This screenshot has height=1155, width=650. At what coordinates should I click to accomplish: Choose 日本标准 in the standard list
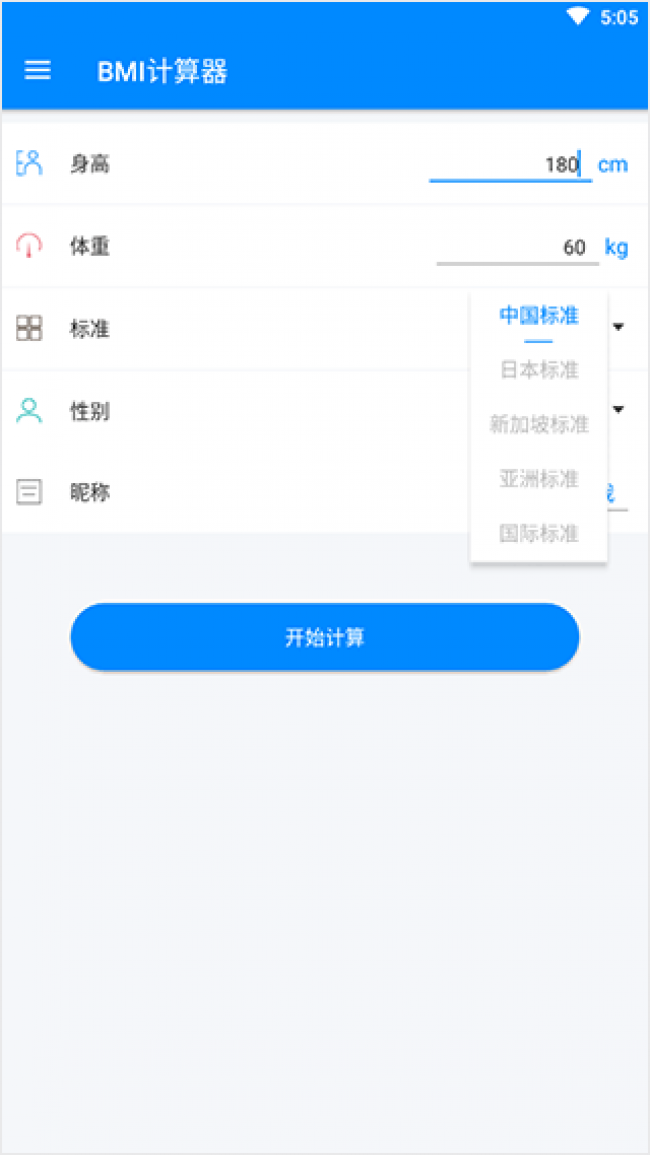point(539,370)
